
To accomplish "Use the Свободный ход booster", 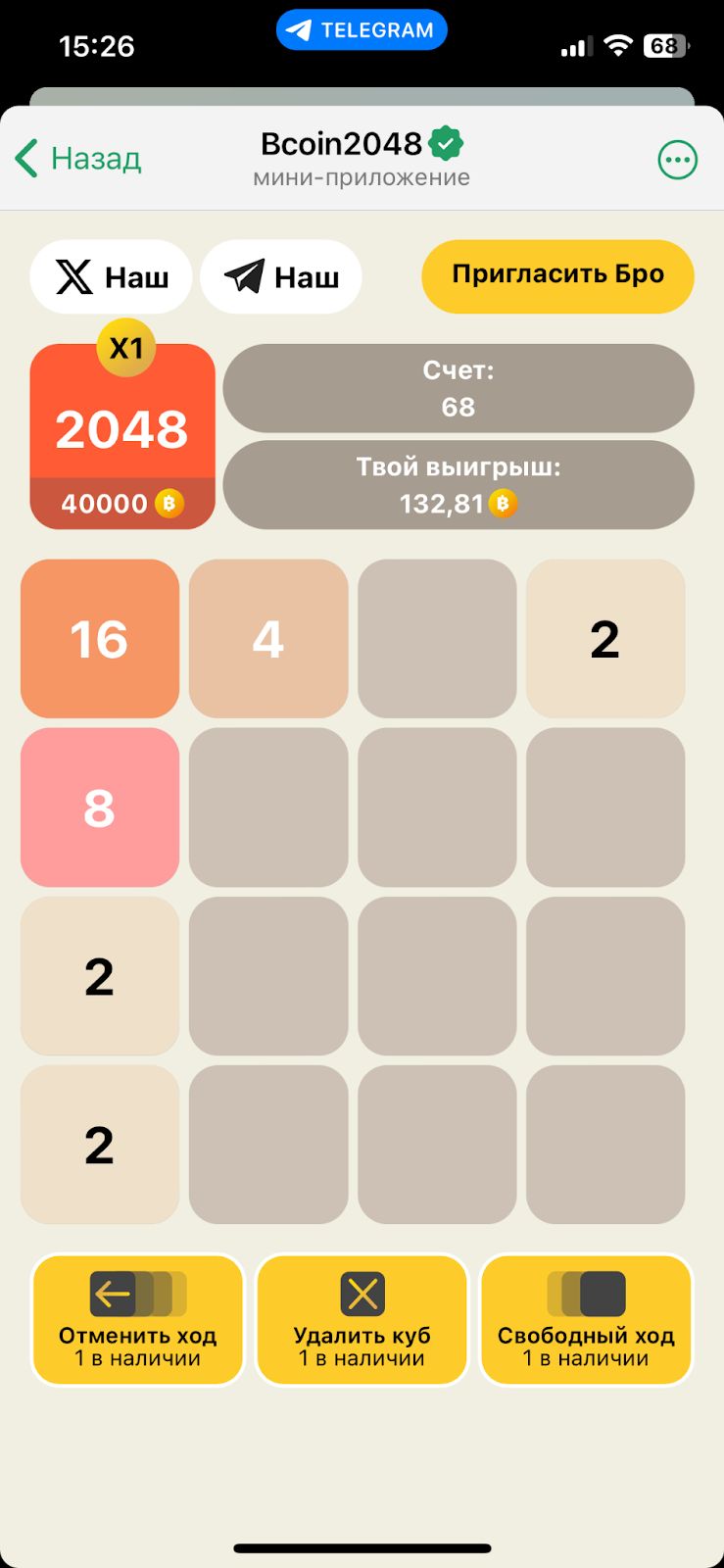I will tap(586, 1320).
